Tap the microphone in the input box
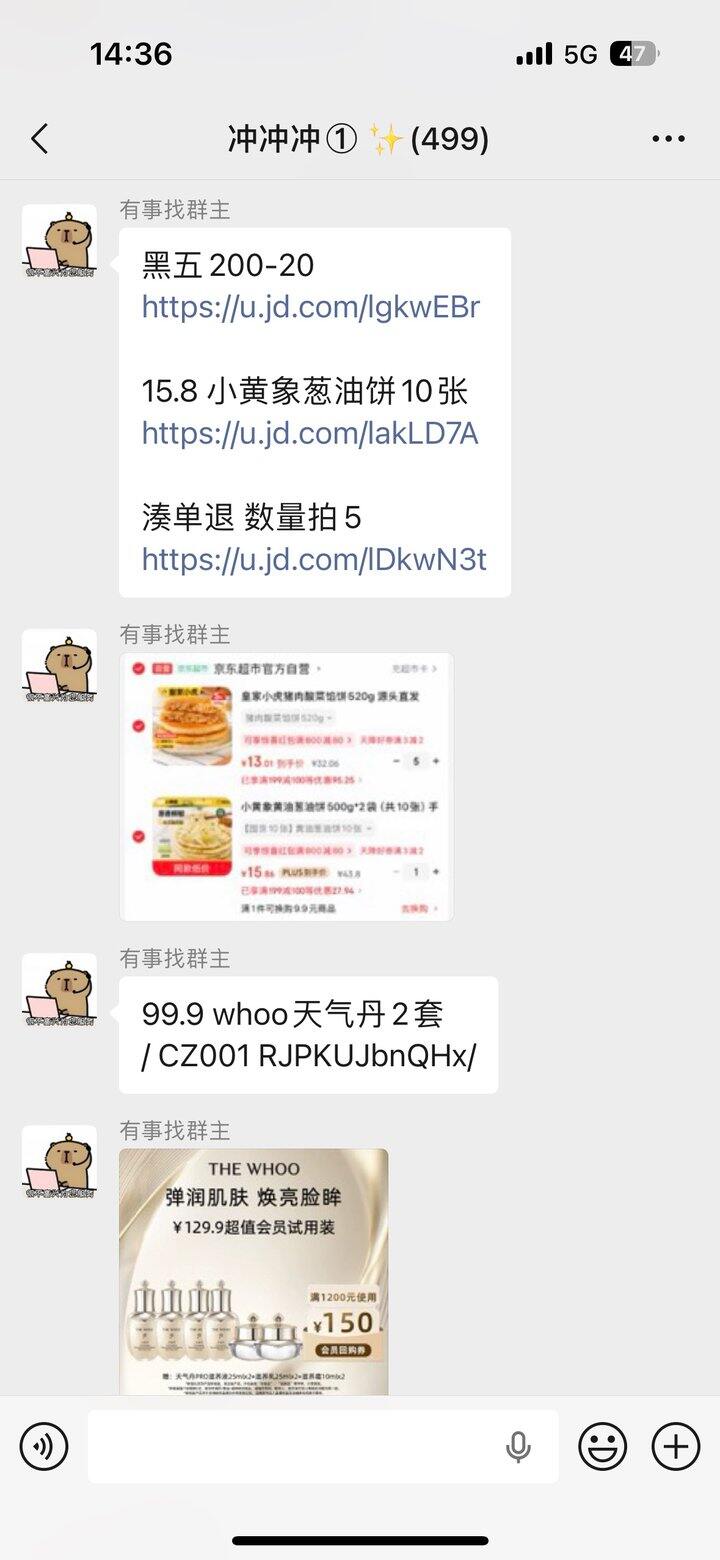Screen dimensions: 720x1560 [x=518, y=1446]
